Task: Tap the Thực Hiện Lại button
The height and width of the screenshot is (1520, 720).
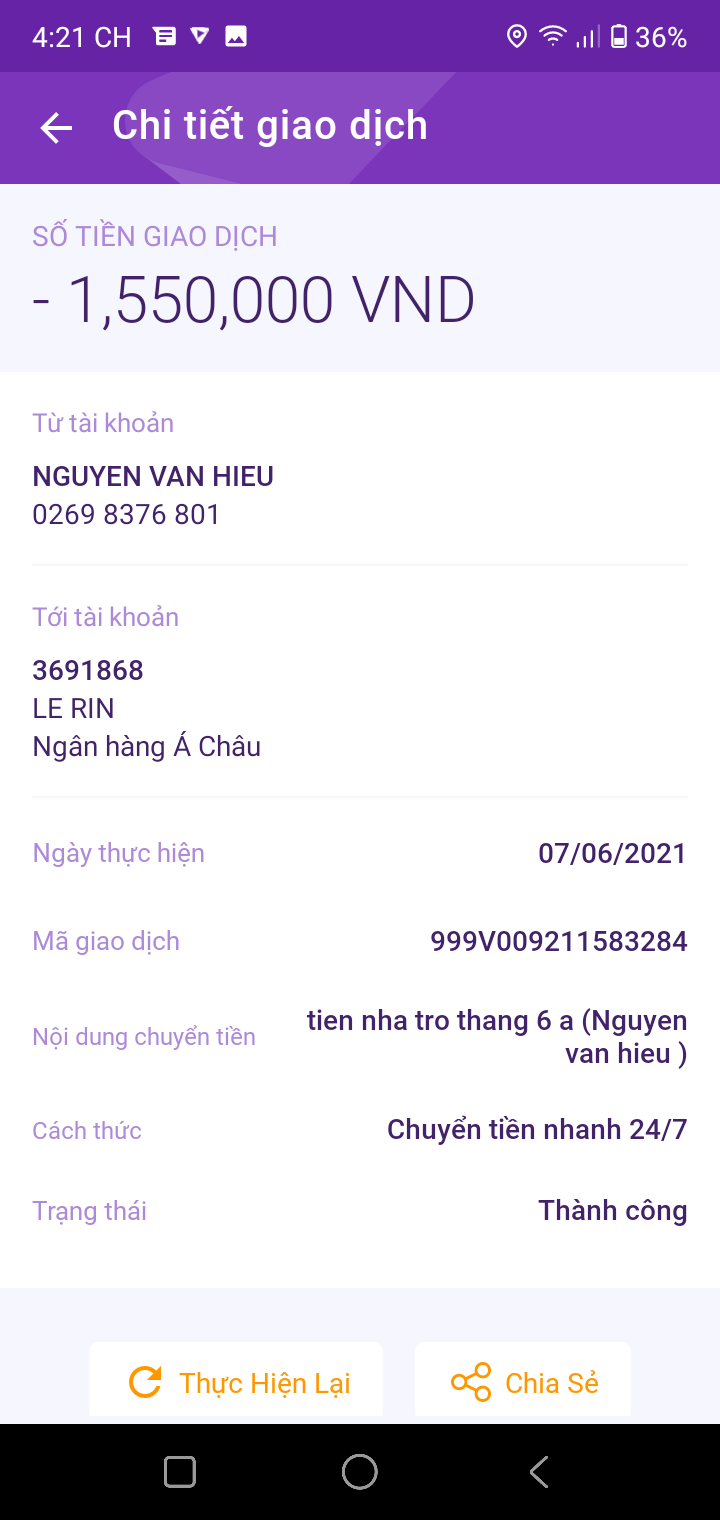Action: point(237,1382)
